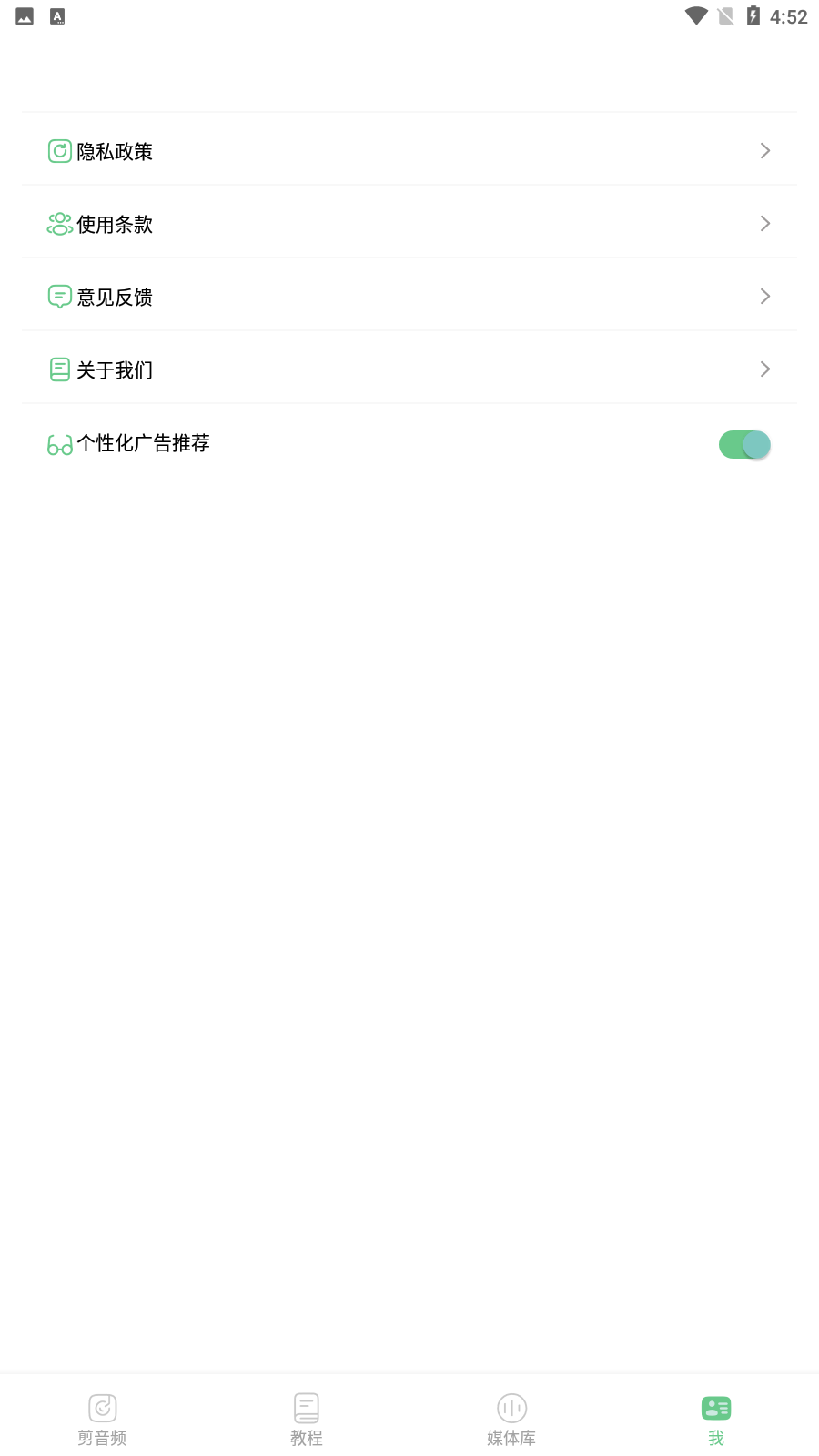Click the 关于我们 document icon
Screen dimensions: 819x1456
58,369
